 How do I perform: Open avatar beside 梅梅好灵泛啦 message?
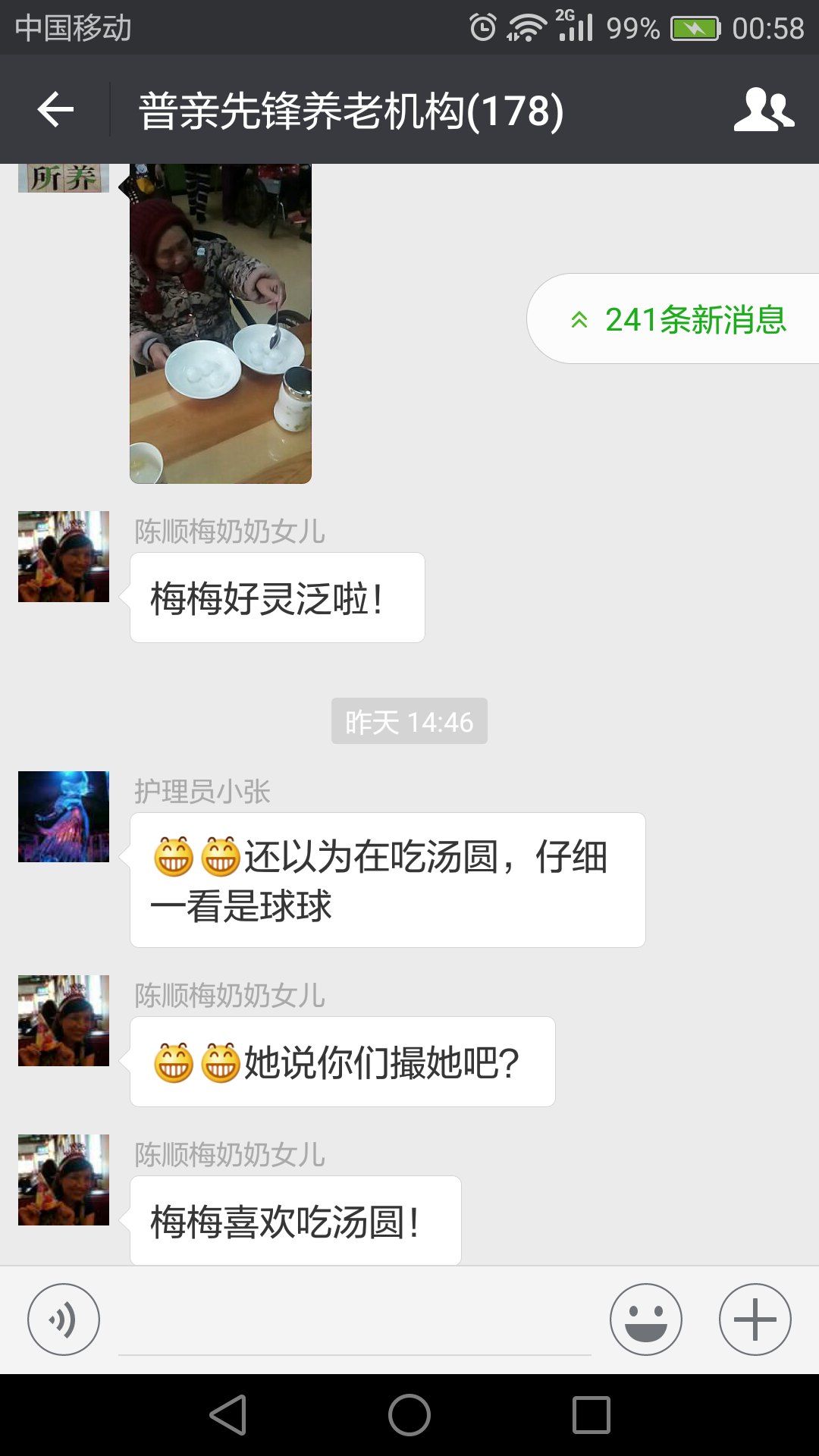(x=64, y=557)
